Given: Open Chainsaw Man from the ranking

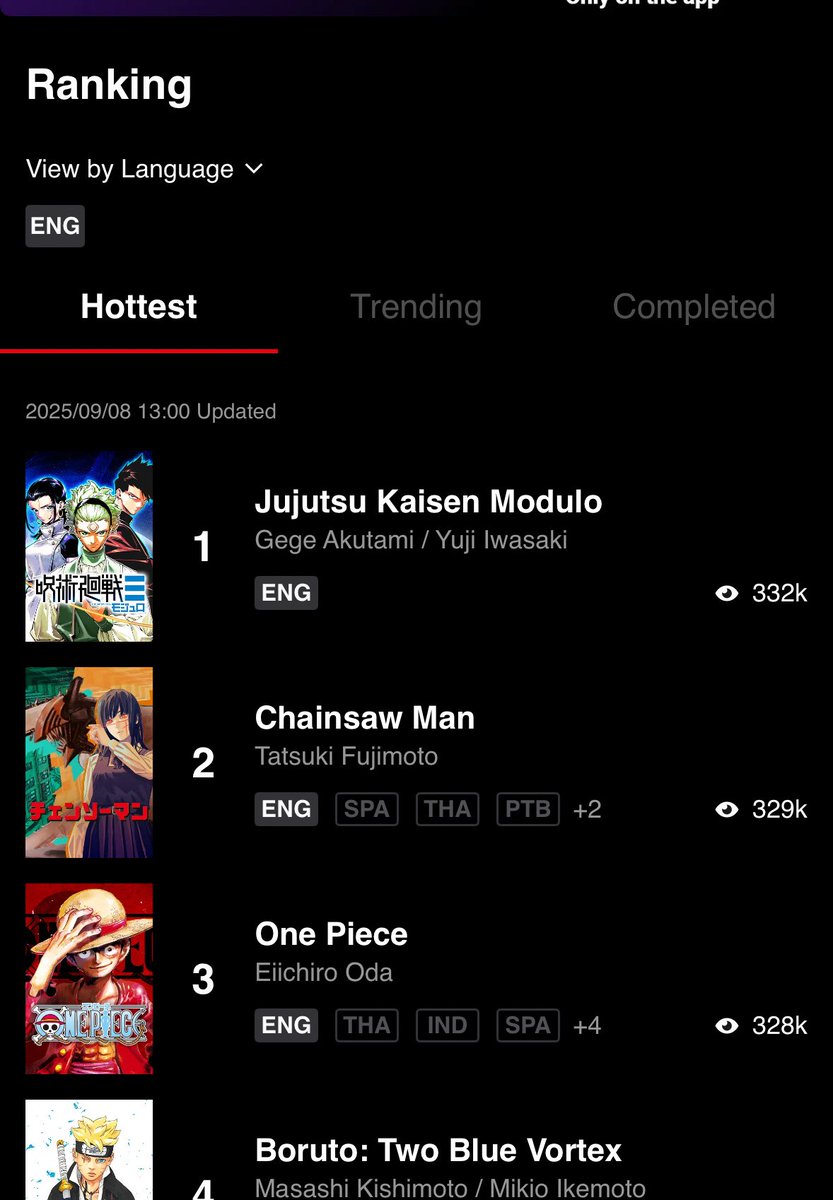Looking at the screenshot, I should (x=364, y=718).
